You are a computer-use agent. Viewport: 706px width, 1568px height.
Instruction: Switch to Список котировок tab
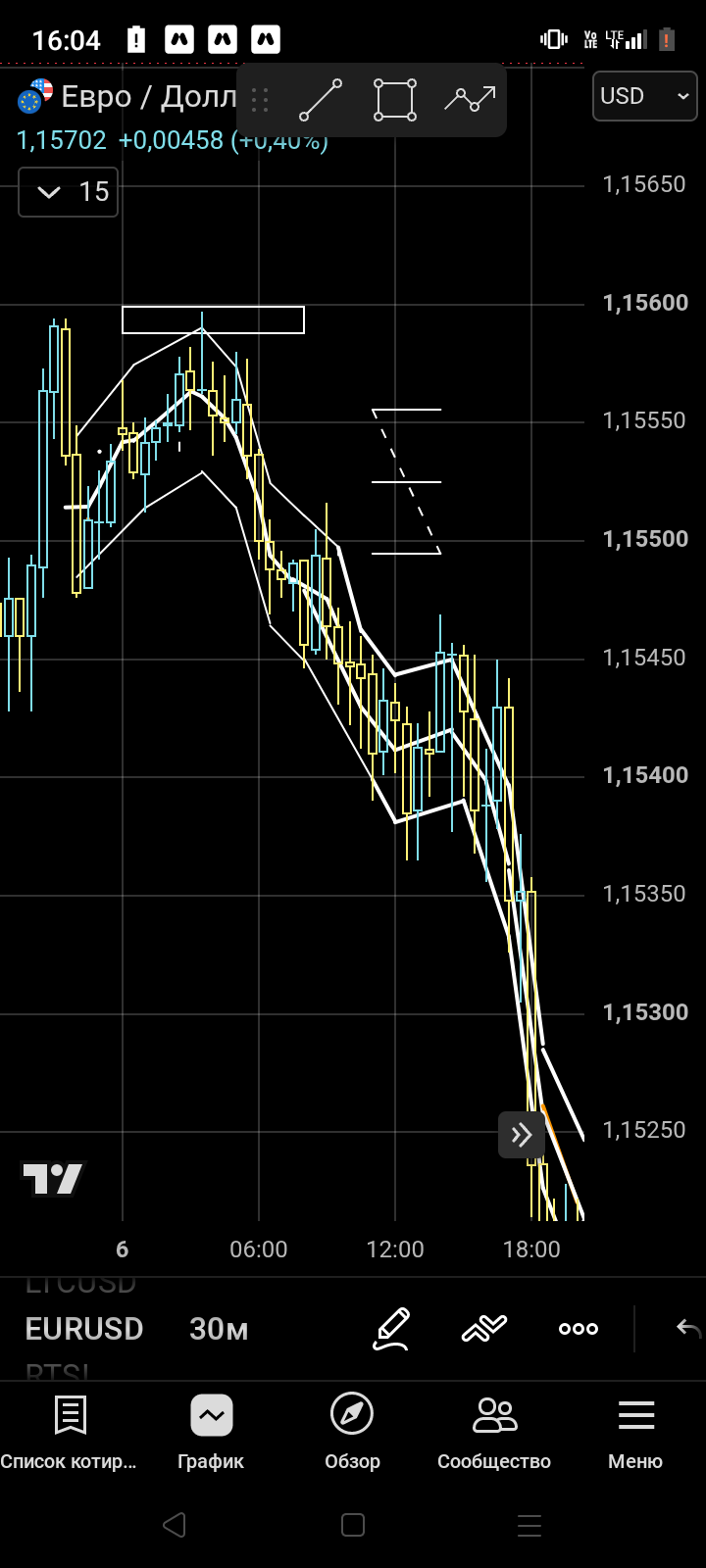coord(69,1432)
